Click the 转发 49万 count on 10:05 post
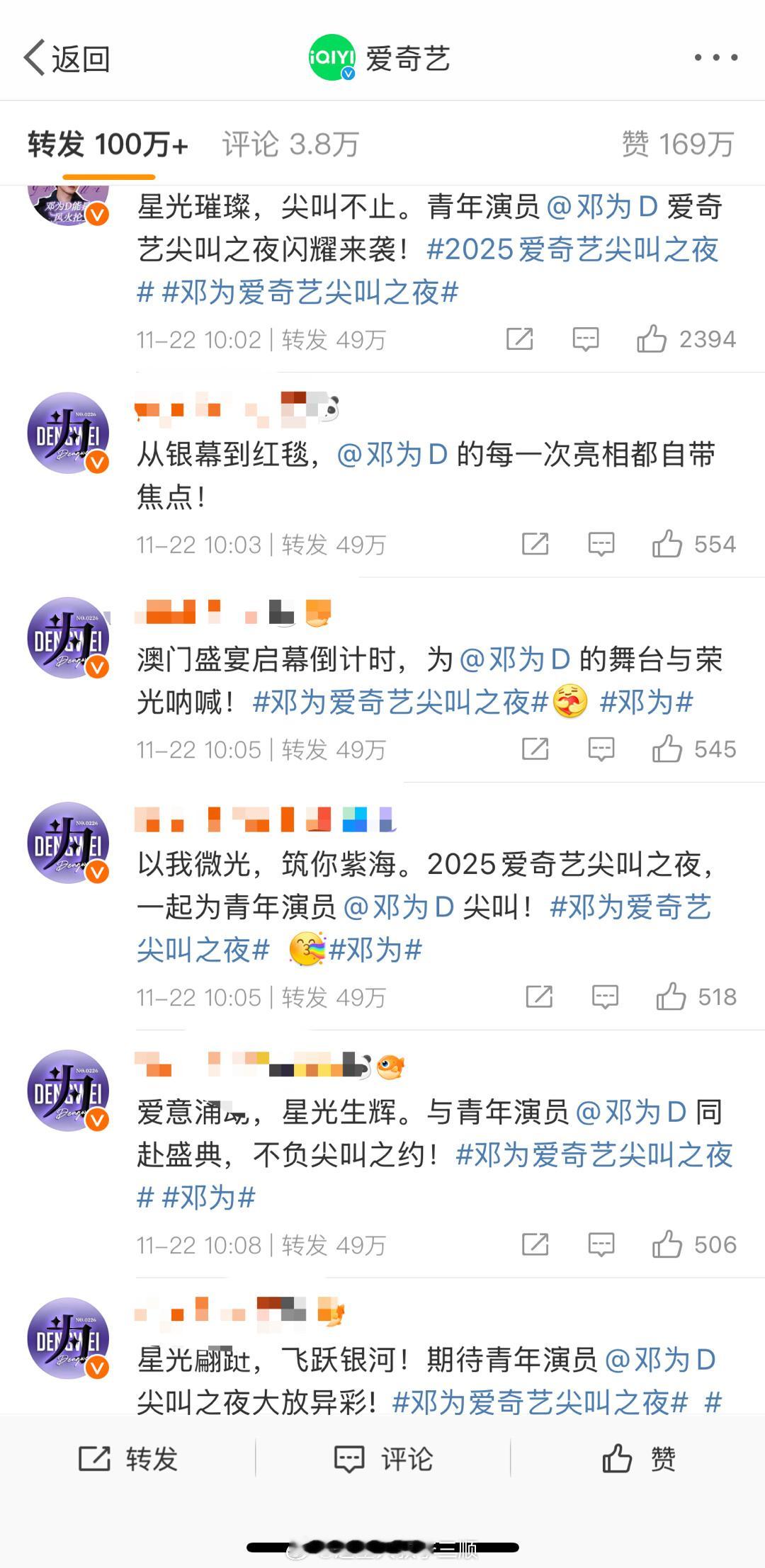Screen dimensions: 765x1568 pyautogui.click(x=333, y=749)
